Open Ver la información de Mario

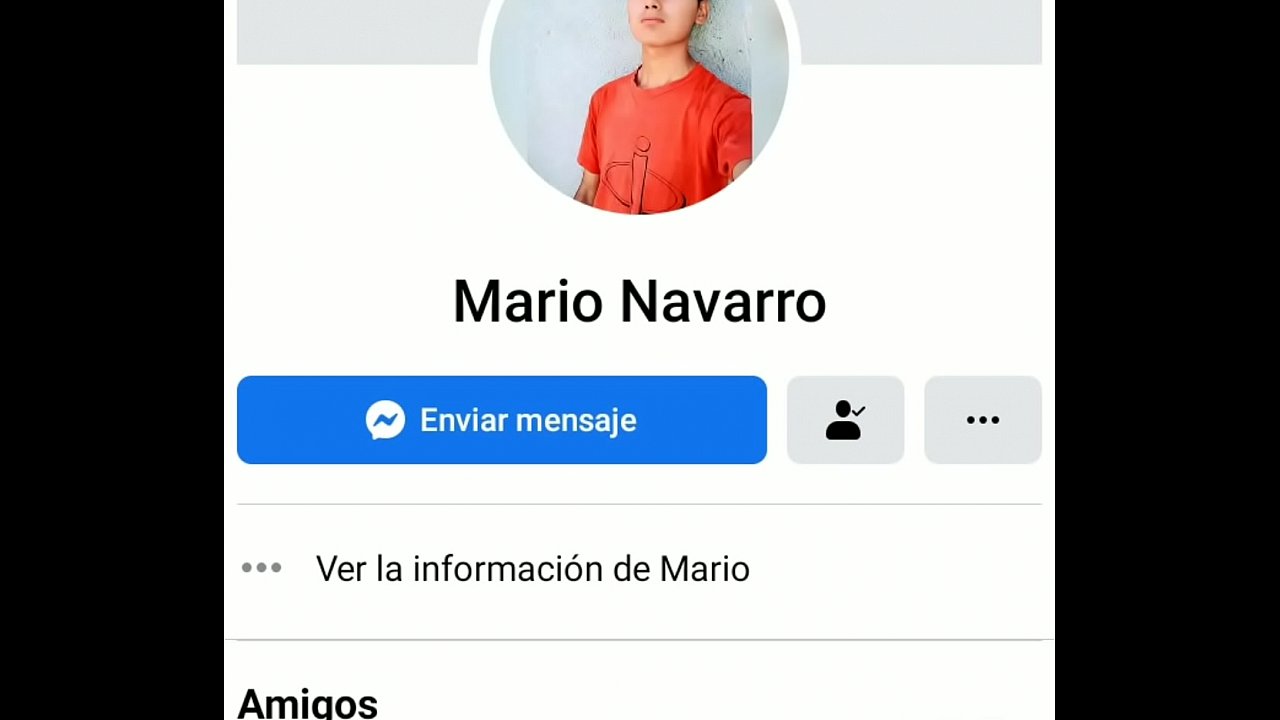coord(532,569)
